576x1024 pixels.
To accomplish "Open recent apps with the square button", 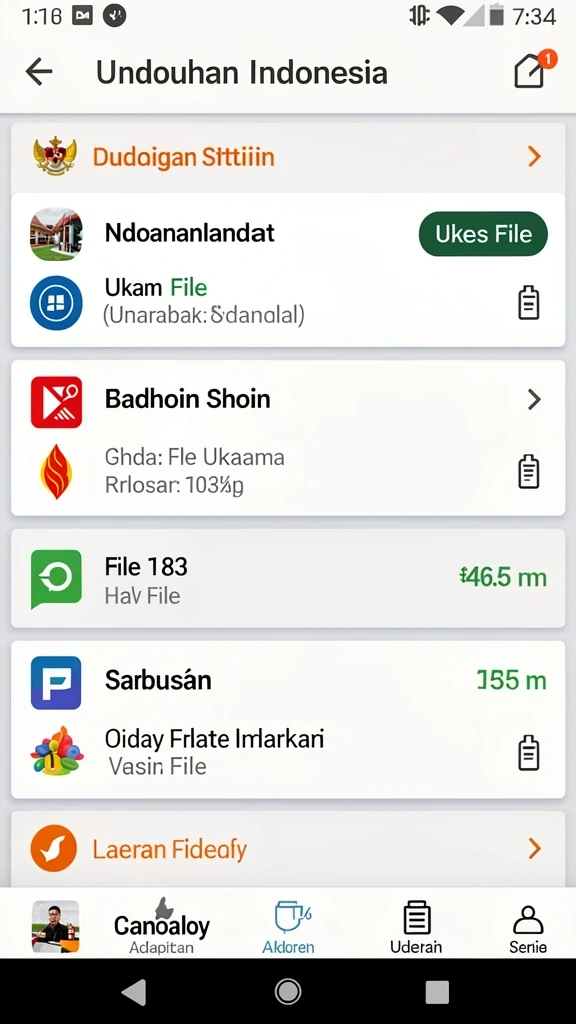I will tap(437, 992).
